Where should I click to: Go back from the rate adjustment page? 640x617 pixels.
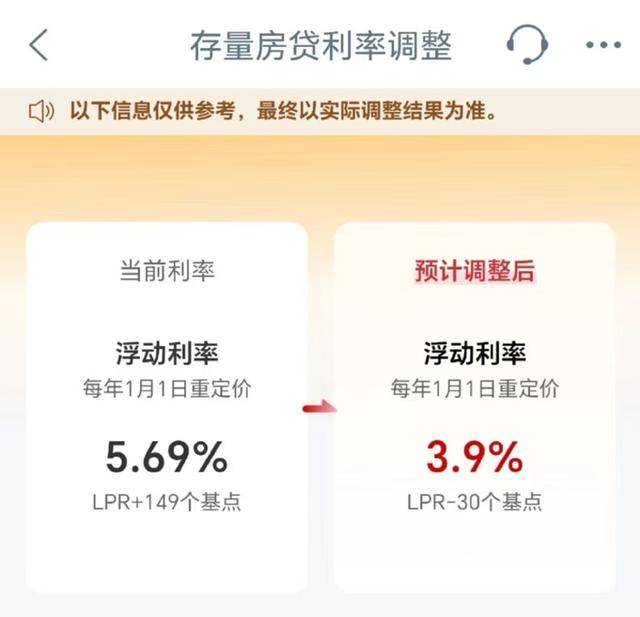pos(39,45)
